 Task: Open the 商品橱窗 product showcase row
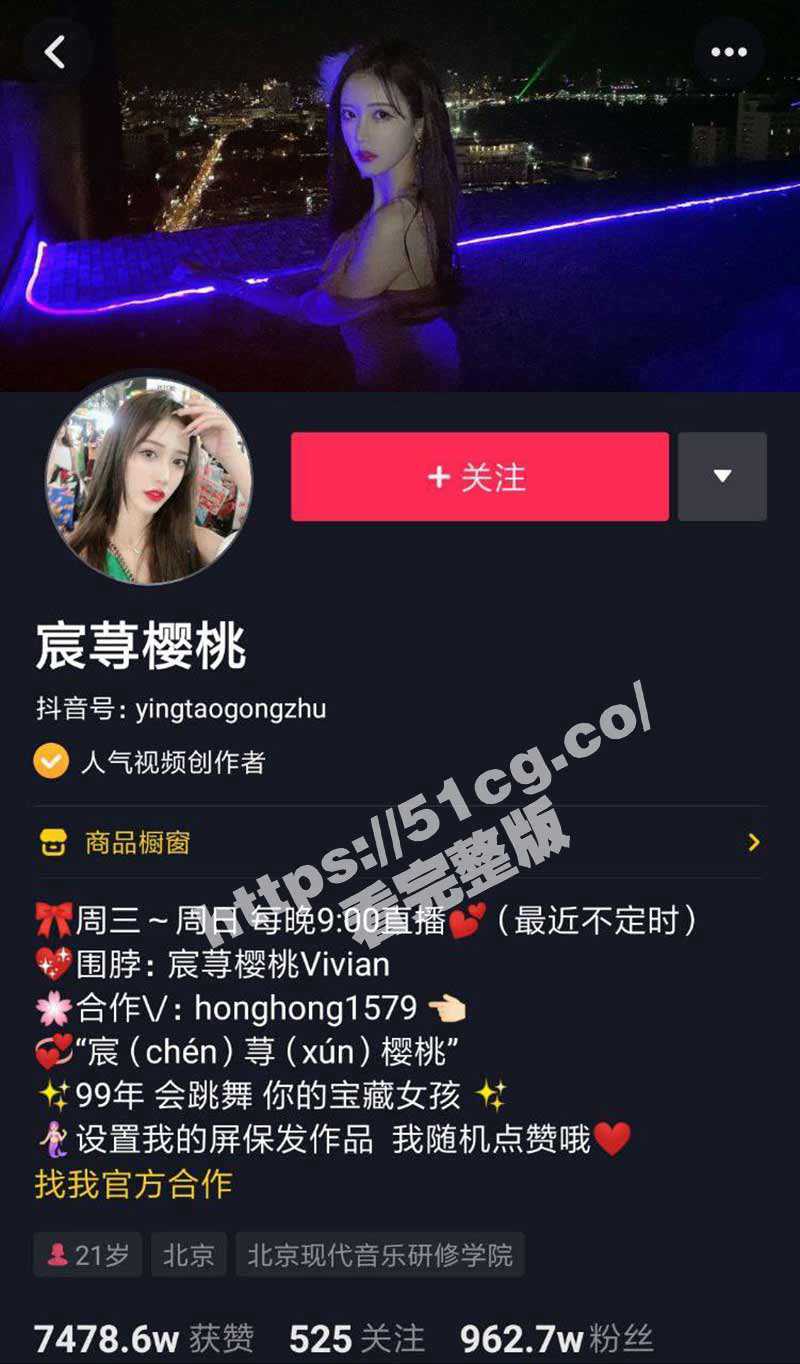point(400,842)
